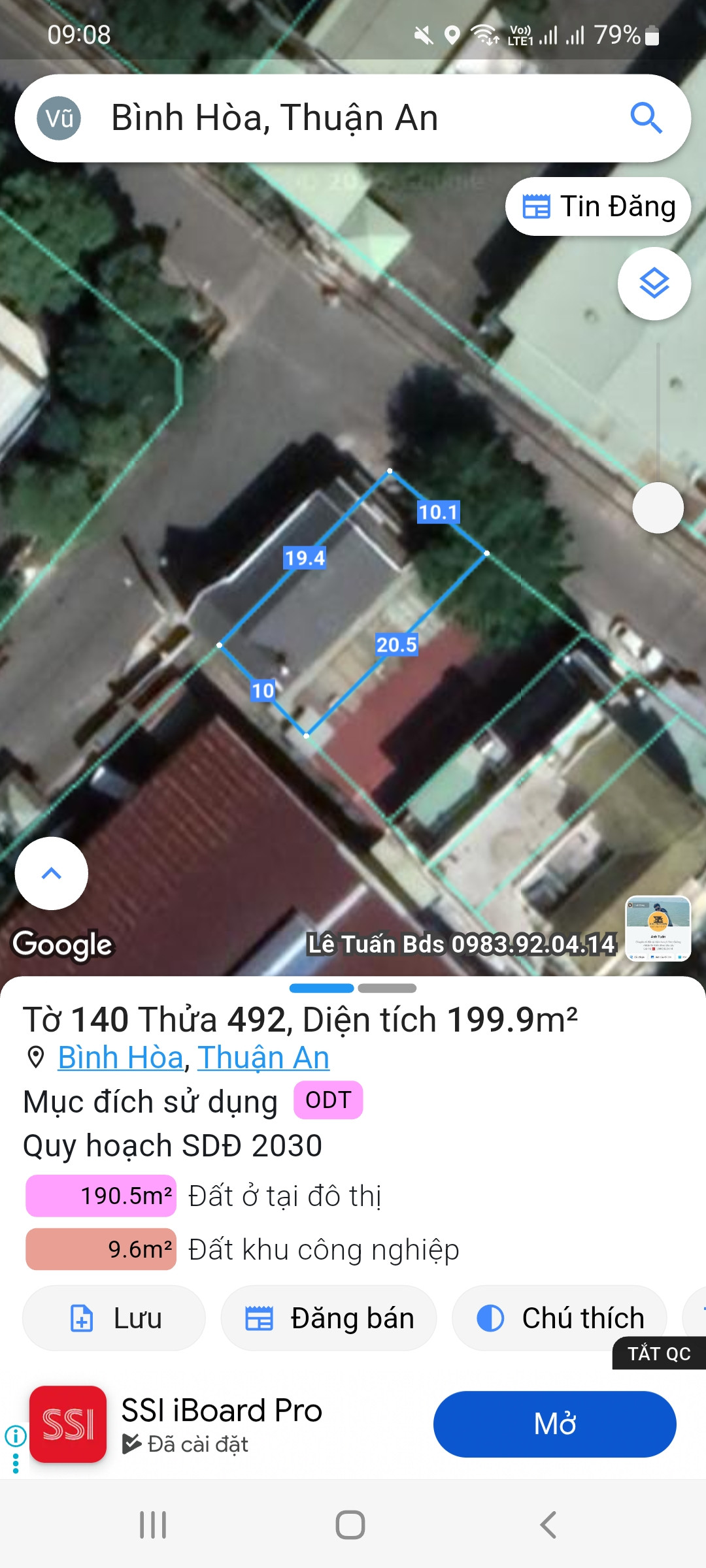Turn off ads with TẮT QC
Image resolution: width=706 pixels, height=1568 pixels.
coord(658,1353)
